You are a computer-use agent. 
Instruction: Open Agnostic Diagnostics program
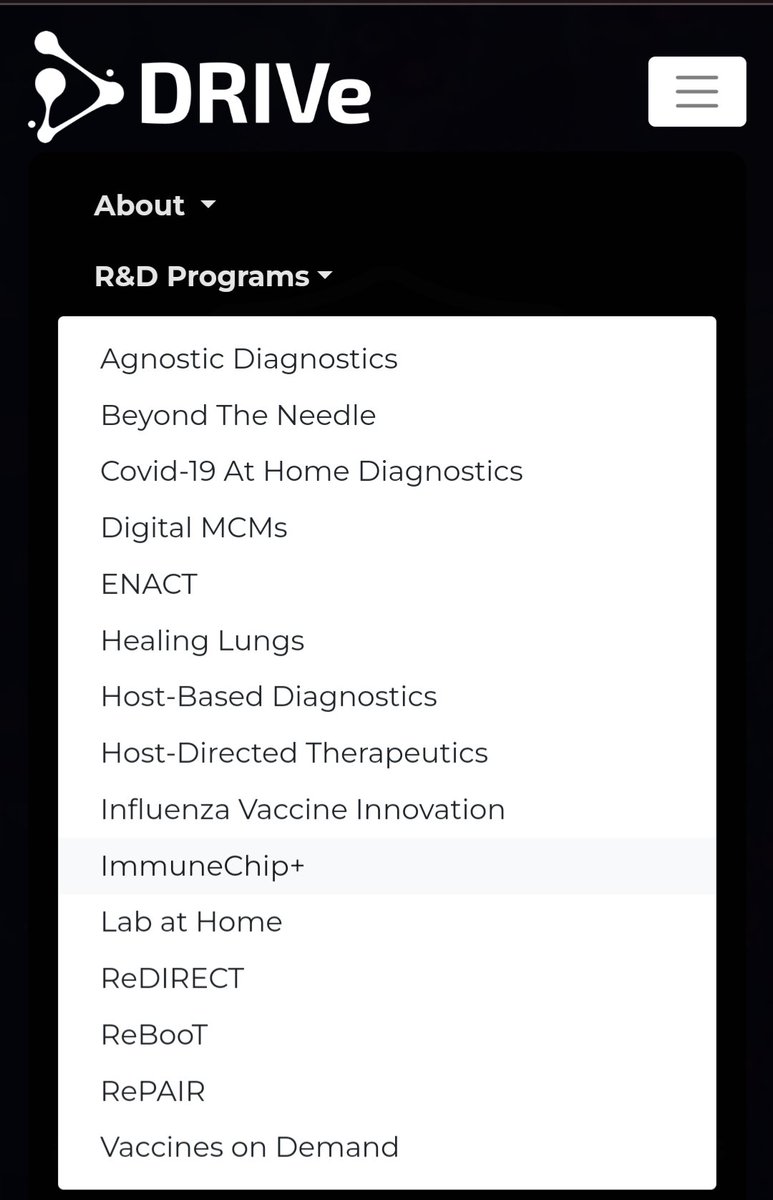click(249, 359)
